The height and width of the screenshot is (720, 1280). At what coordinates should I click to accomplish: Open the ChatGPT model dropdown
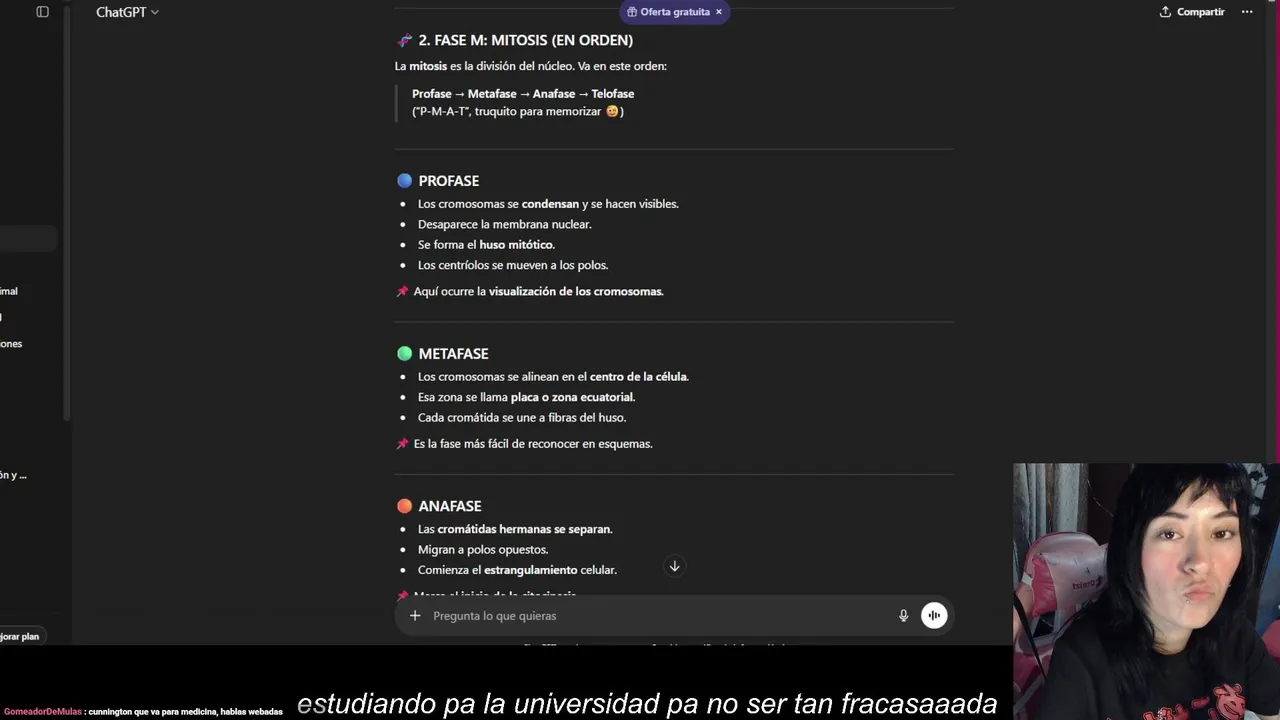tap(127, 12)
